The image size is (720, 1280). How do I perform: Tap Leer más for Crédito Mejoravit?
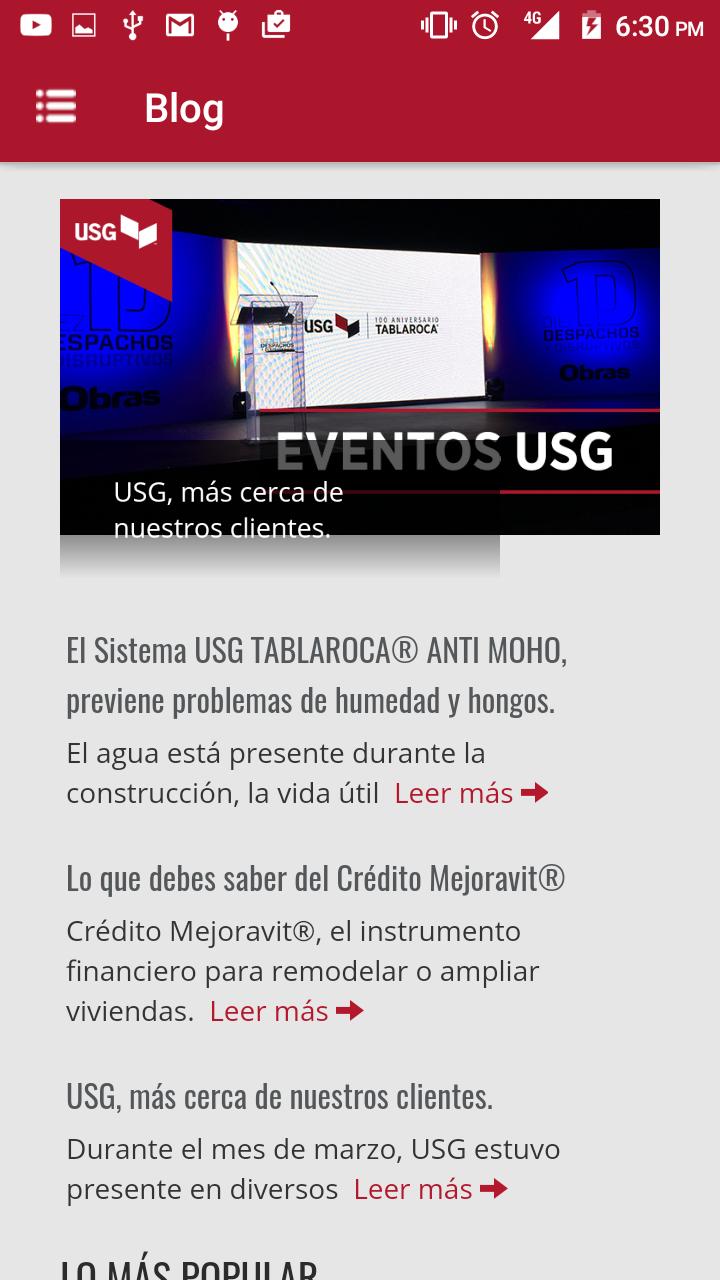pos(286,1011)
